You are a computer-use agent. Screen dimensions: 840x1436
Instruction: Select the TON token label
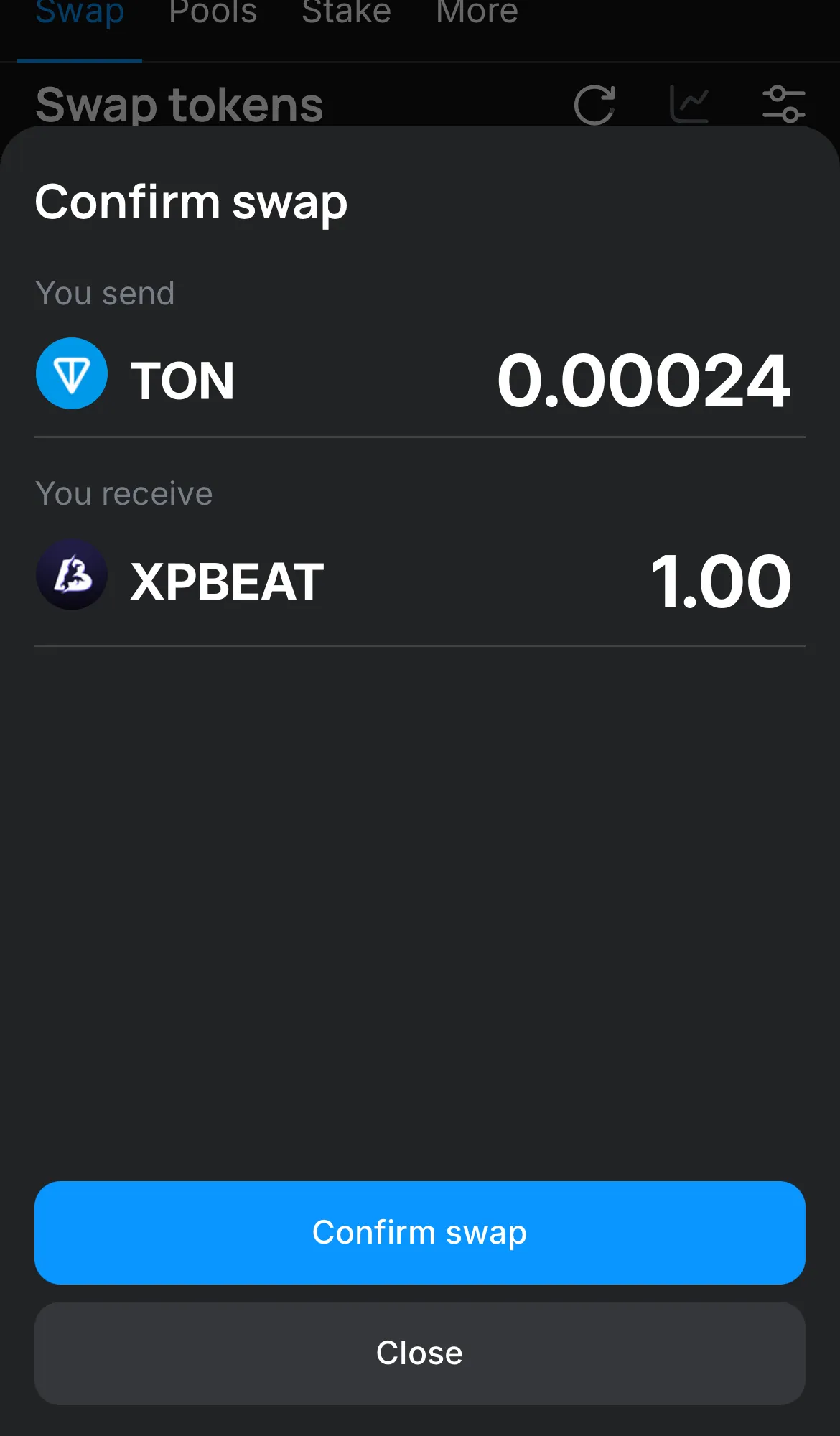coord(184,381)
